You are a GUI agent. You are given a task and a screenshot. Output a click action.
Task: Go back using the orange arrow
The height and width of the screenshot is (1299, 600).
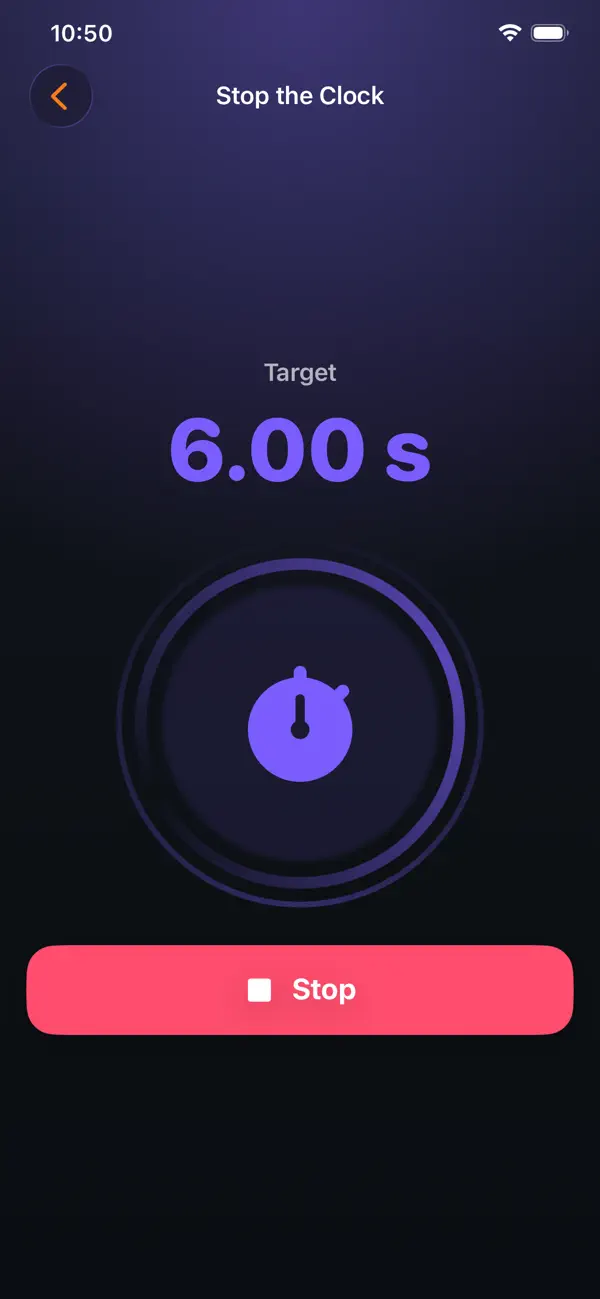point(61,96)
